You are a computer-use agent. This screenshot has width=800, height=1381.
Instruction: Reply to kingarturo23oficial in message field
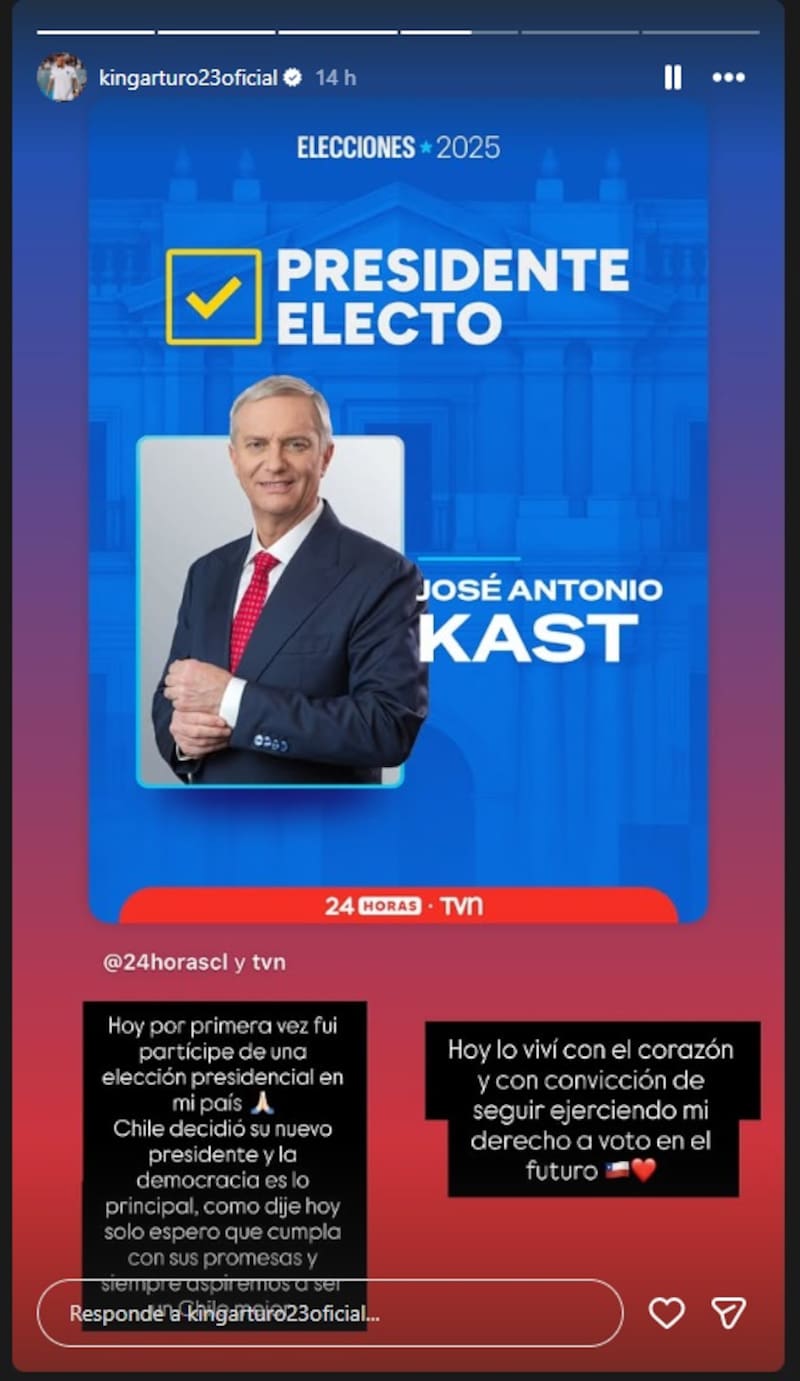pyautogui.click(x=330, y=1313)
